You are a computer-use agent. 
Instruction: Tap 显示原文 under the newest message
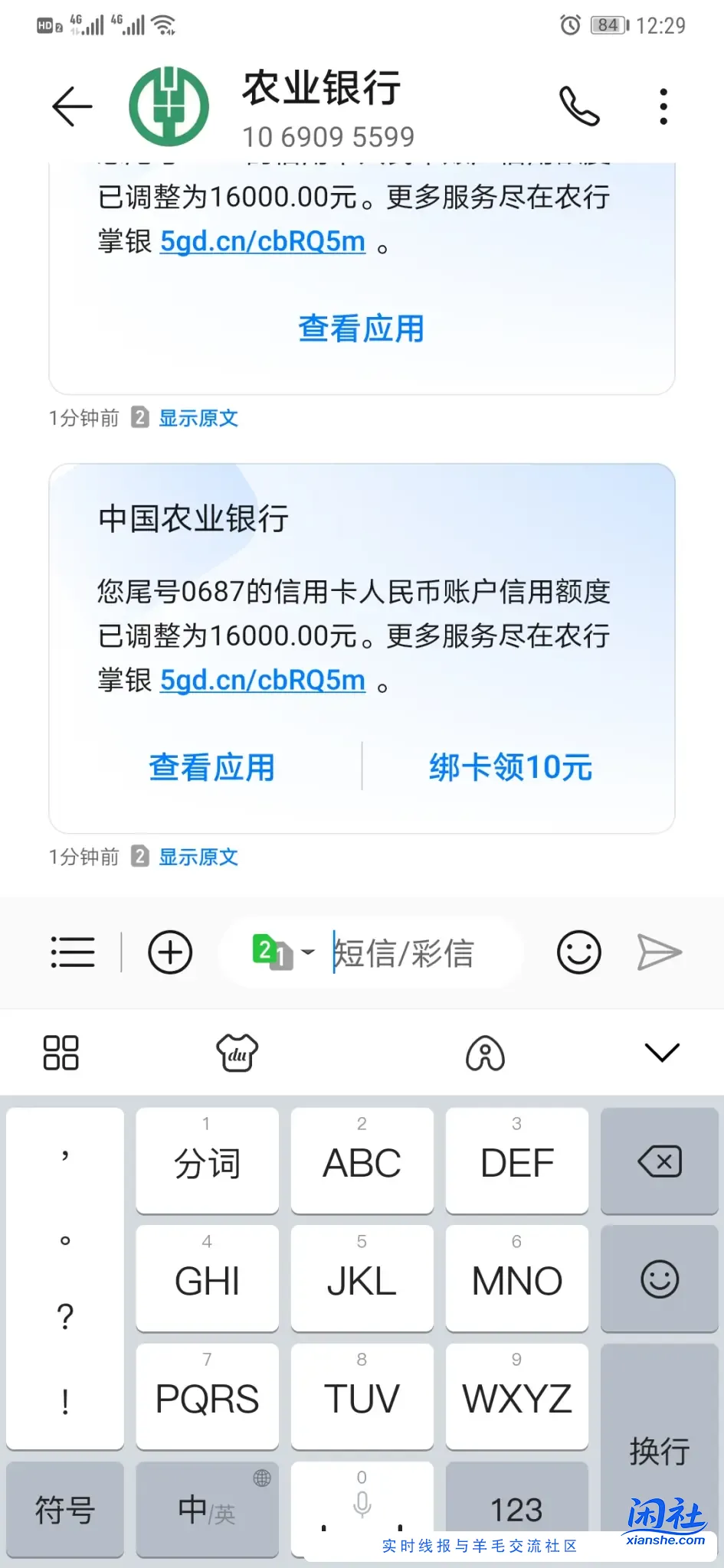coord(198,857)
